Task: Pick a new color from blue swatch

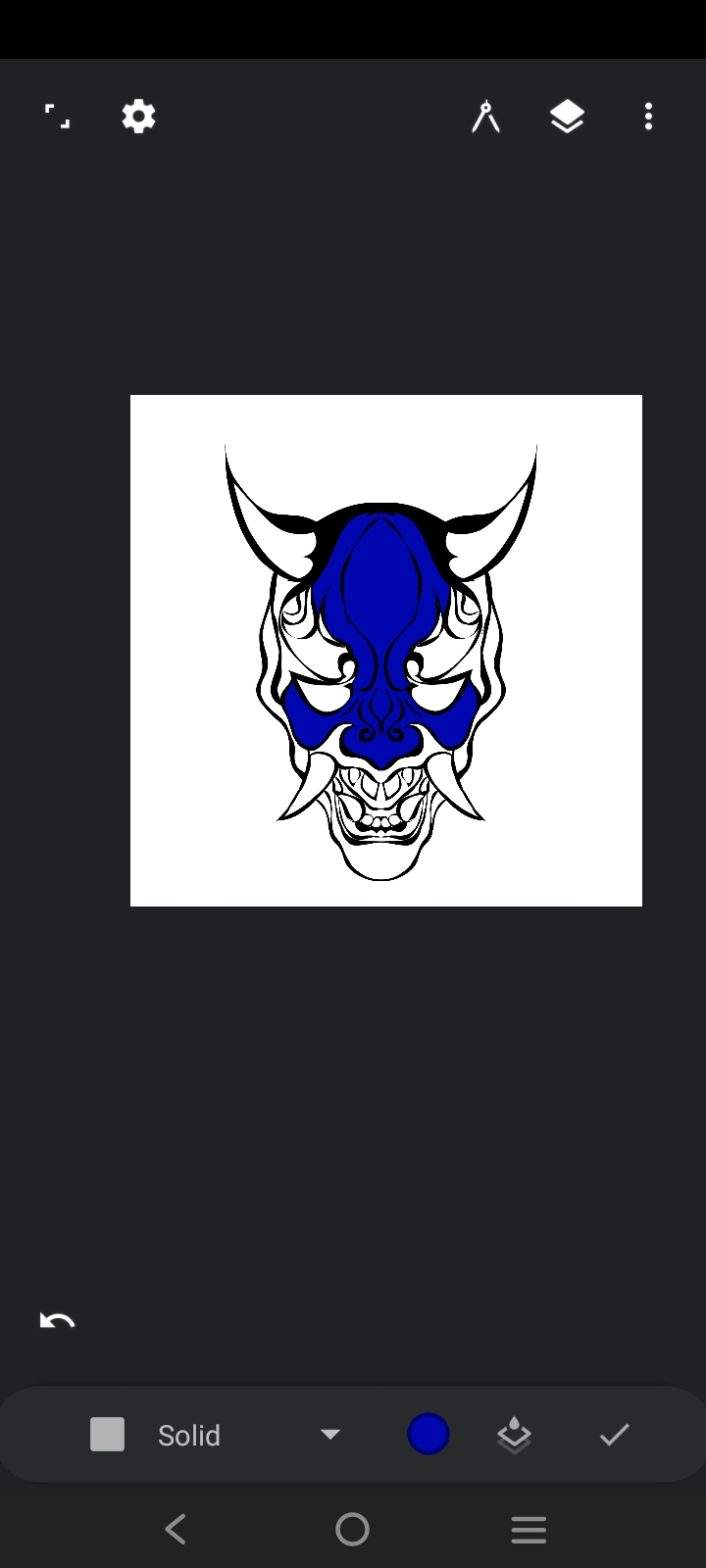Action: 429,1435
